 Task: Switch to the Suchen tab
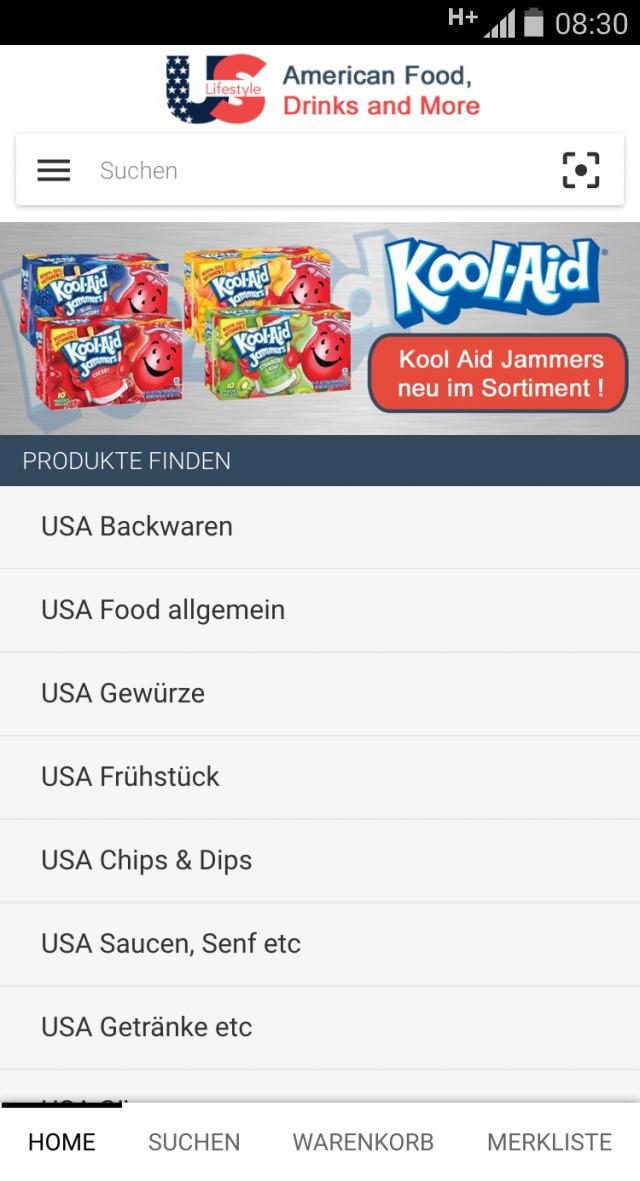194,1142
